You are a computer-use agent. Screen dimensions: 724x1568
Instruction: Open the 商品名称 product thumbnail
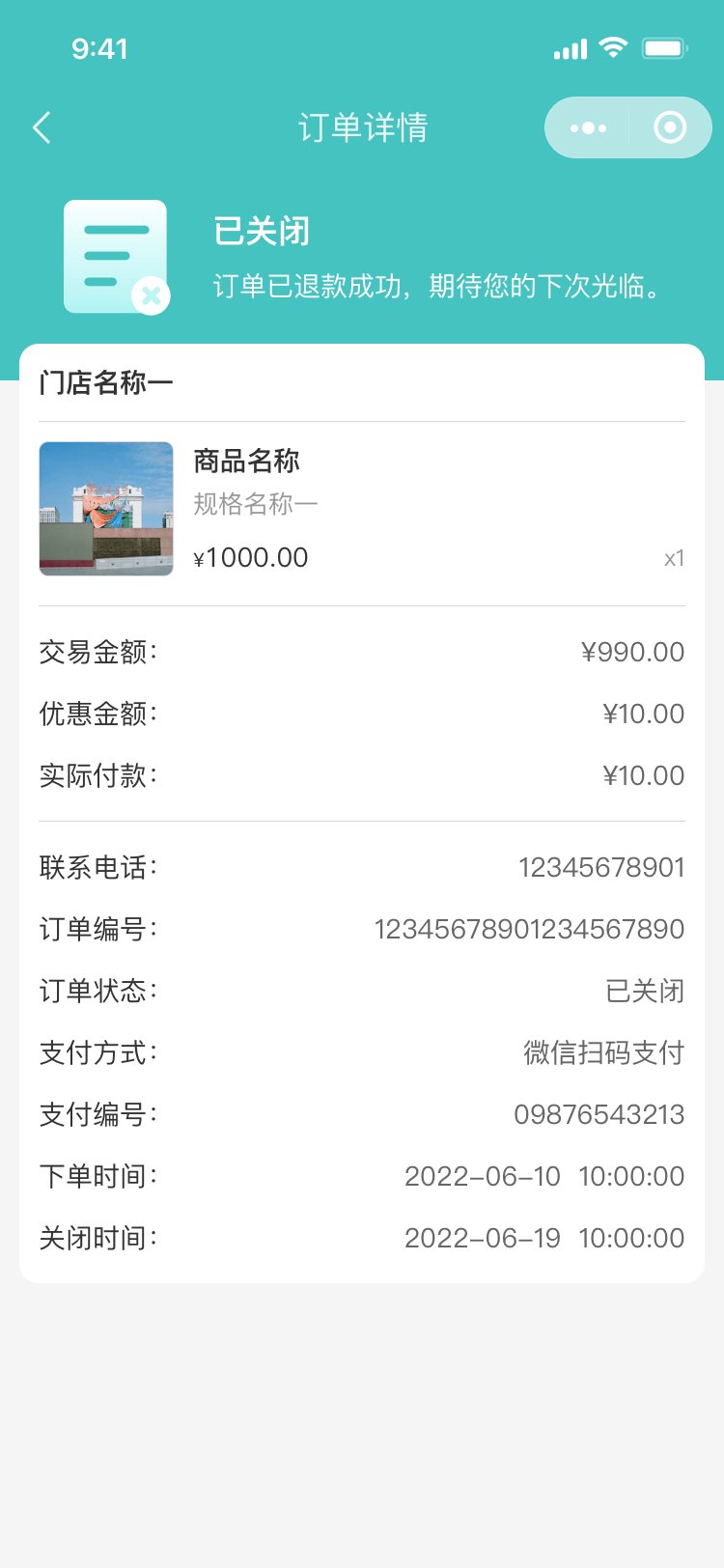tap(106, 509)
